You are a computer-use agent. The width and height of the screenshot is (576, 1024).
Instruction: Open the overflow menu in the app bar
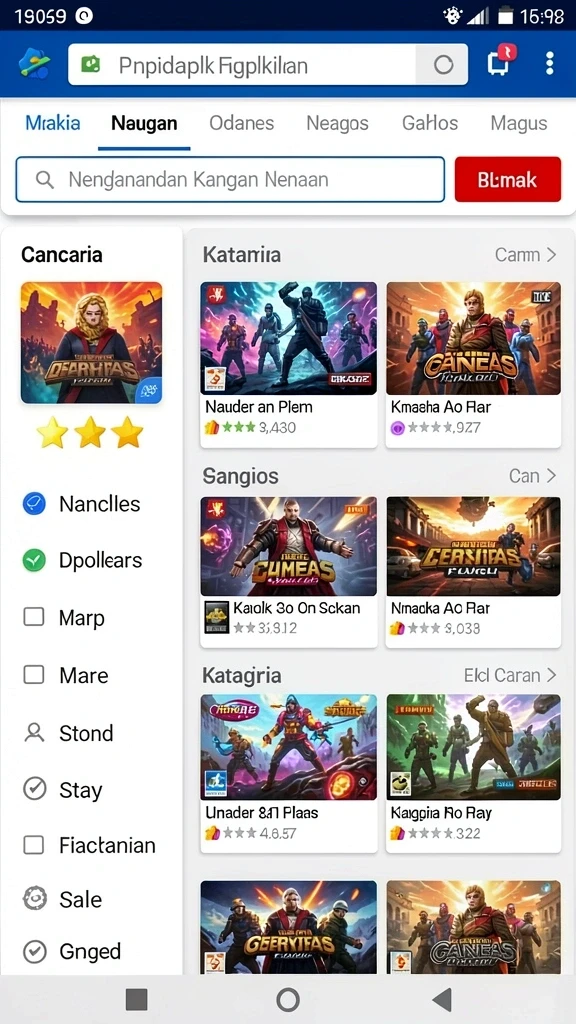[549, 63]
